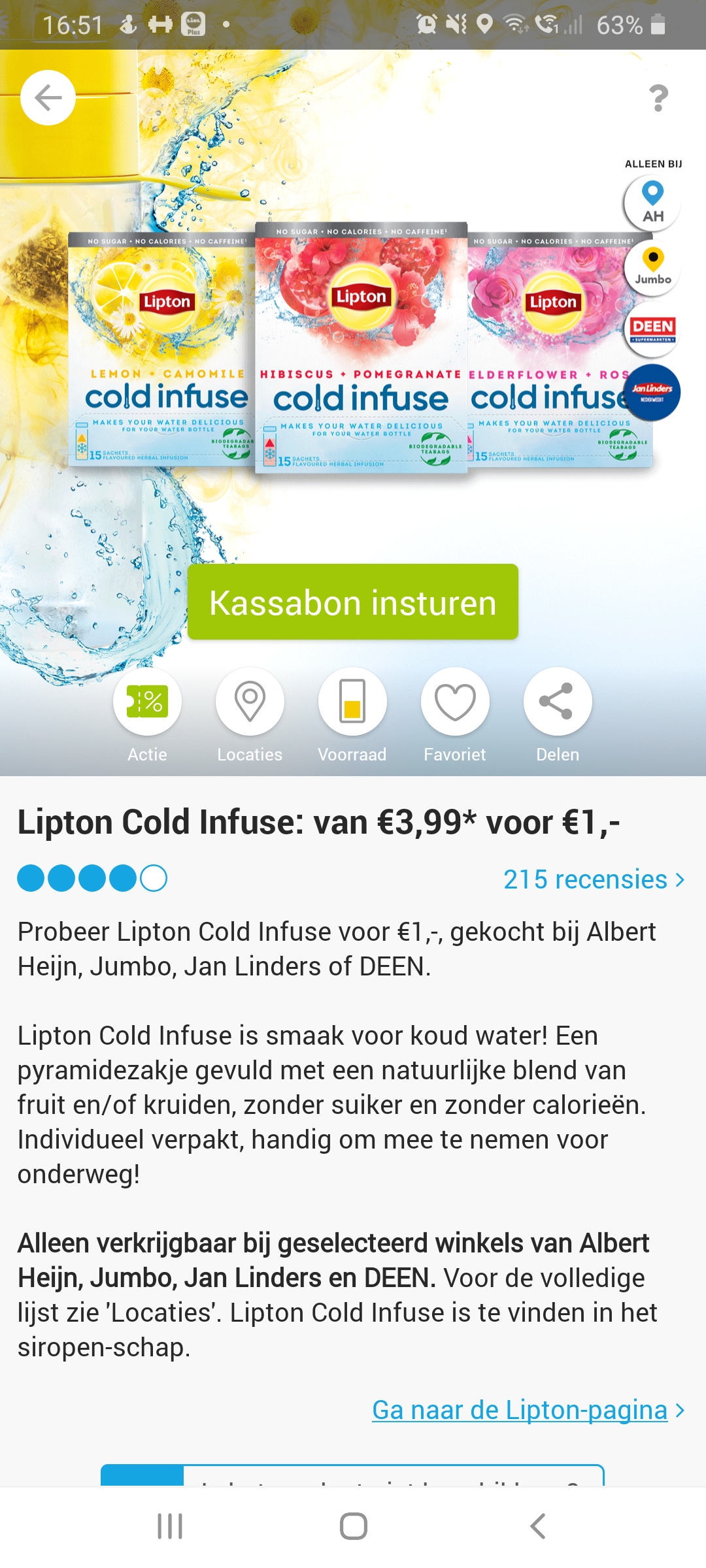This screenshot has width=706, height=1568.
Task: Open the 215 recensies link
Action: (x=594, y=879)
